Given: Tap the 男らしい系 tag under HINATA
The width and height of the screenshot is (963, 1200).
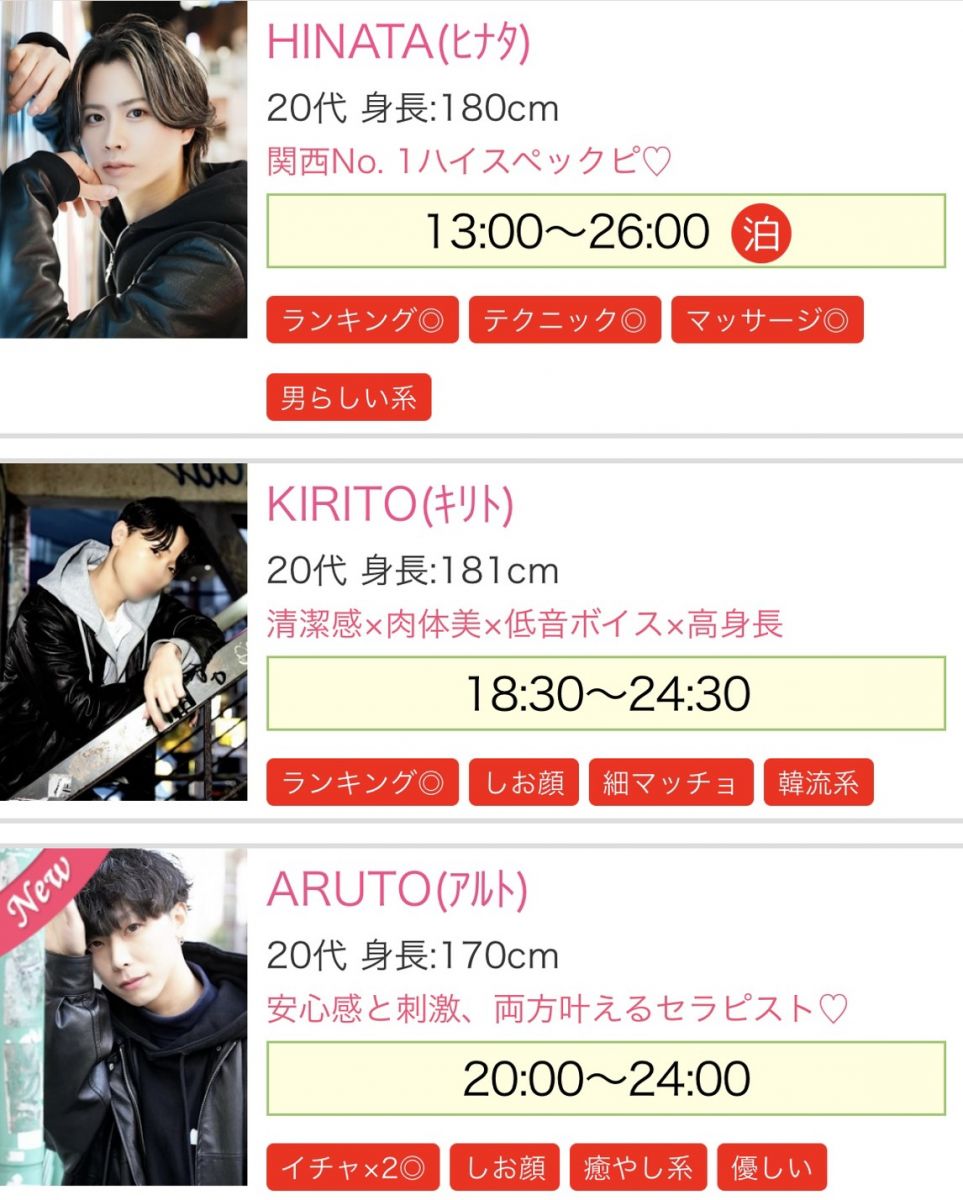Looking at the screenshot, I should tap(348, 397).
